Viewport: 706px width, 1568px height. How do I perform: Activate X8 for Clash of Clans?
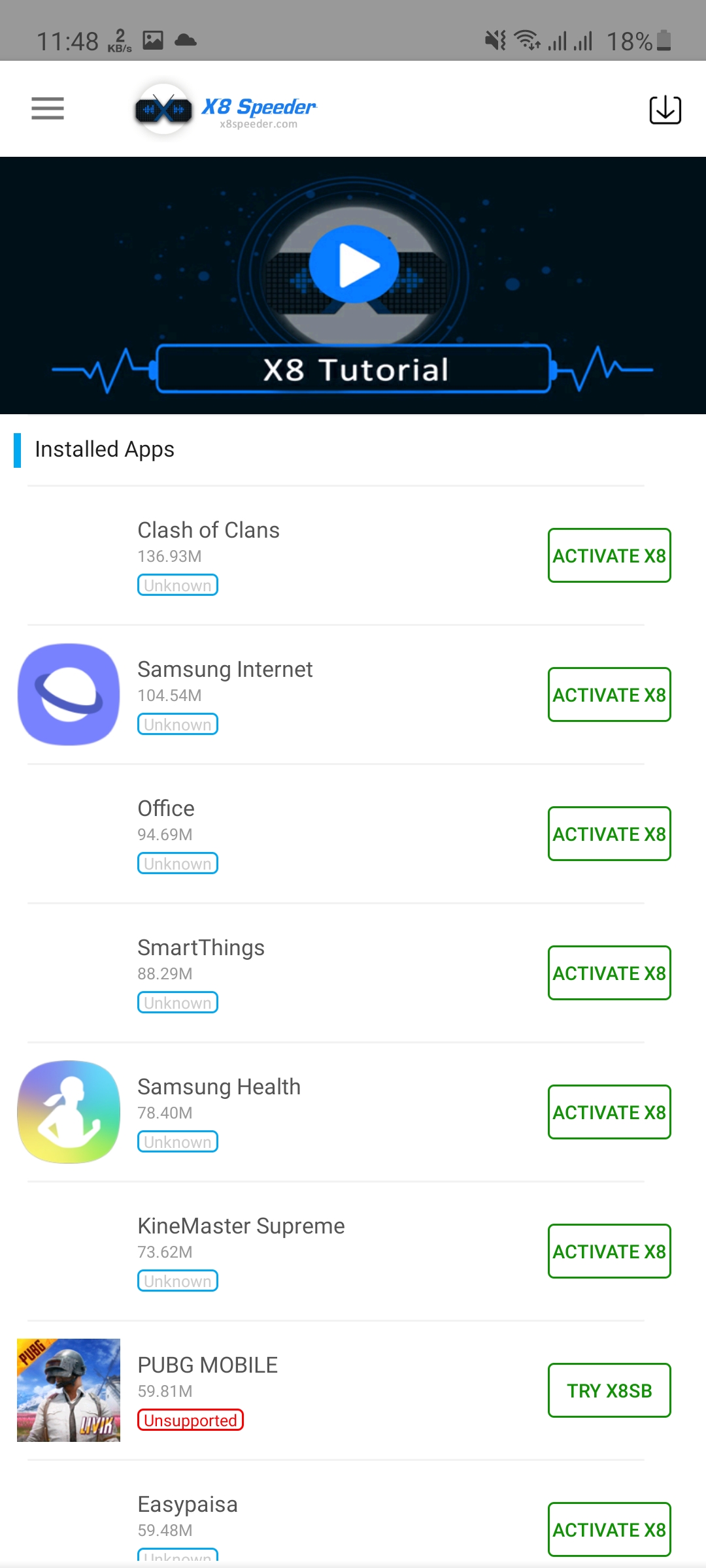click(x=609, y=555)
